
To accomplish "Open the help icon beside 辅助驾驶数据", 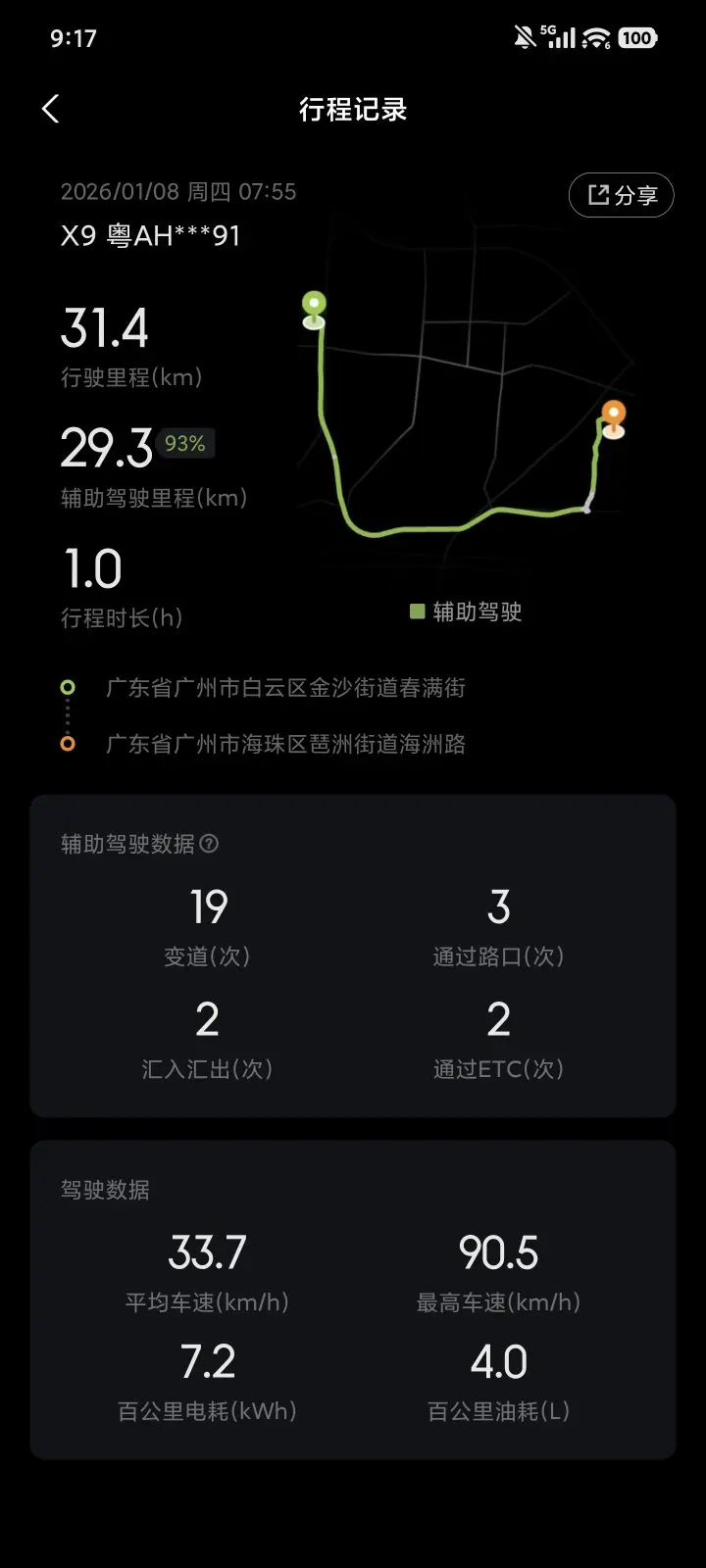I will click(209, 844).
